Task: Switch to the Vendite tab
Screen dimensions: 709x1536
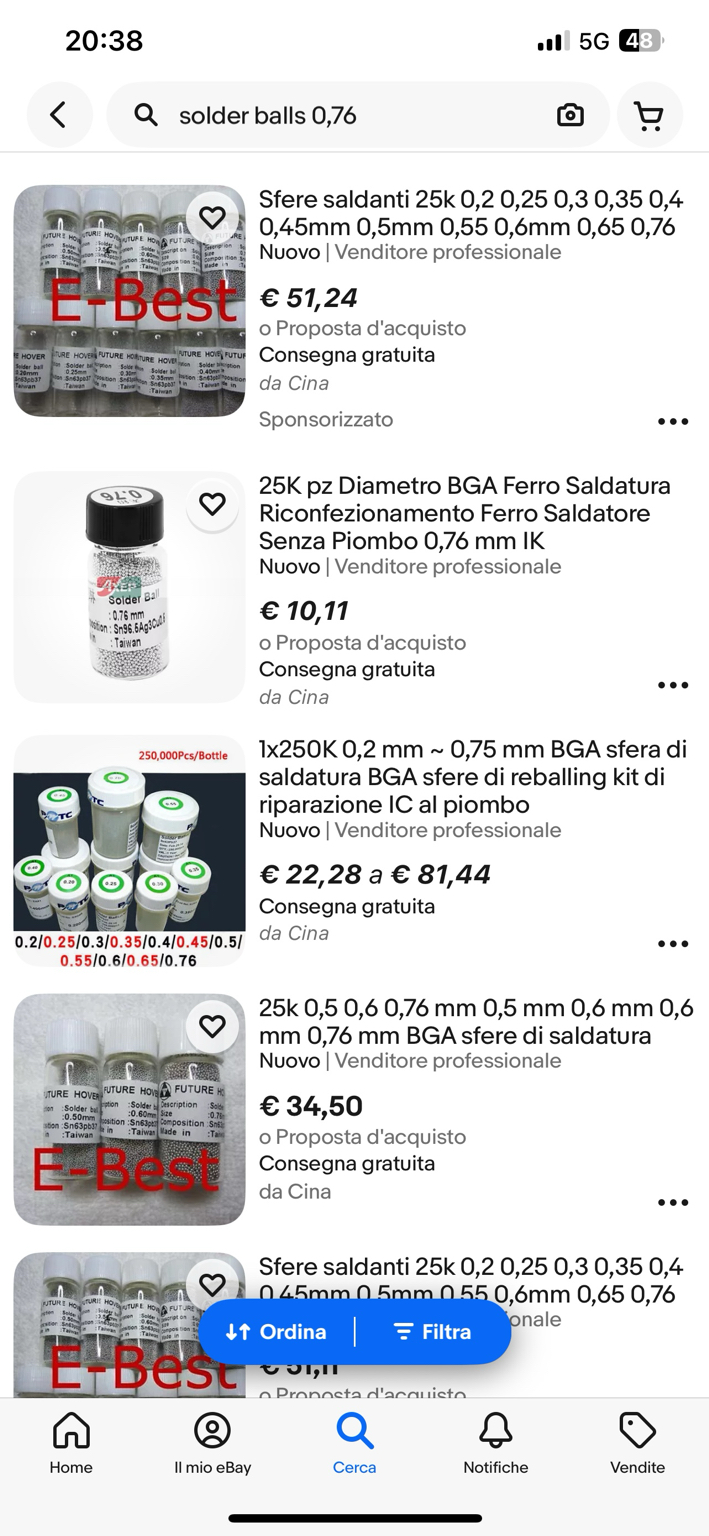Action: [637, 1443]
